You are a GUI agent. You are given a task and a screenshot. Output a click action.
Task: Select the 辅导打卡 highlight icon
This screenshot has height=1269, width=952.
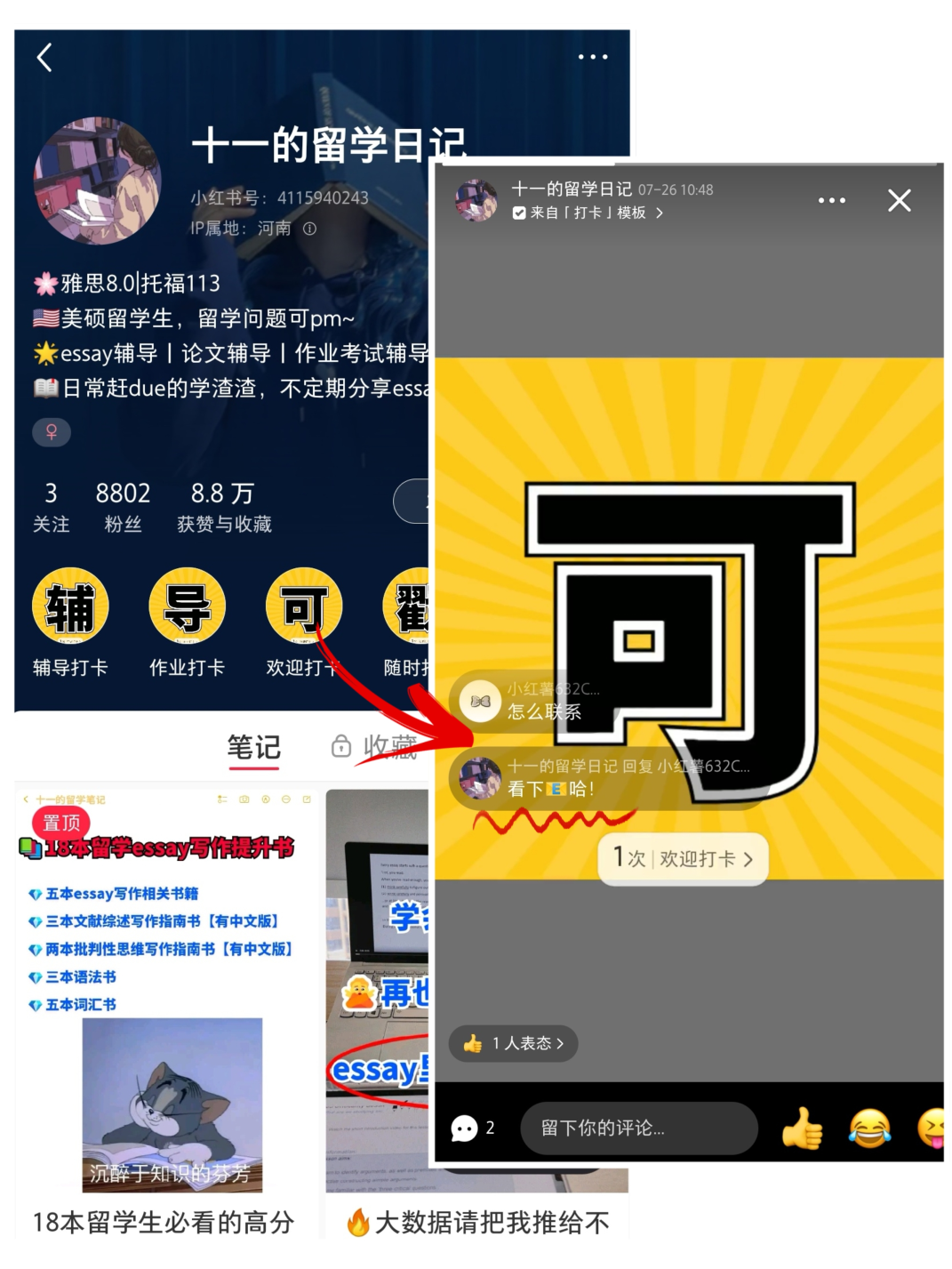[71, 605]
